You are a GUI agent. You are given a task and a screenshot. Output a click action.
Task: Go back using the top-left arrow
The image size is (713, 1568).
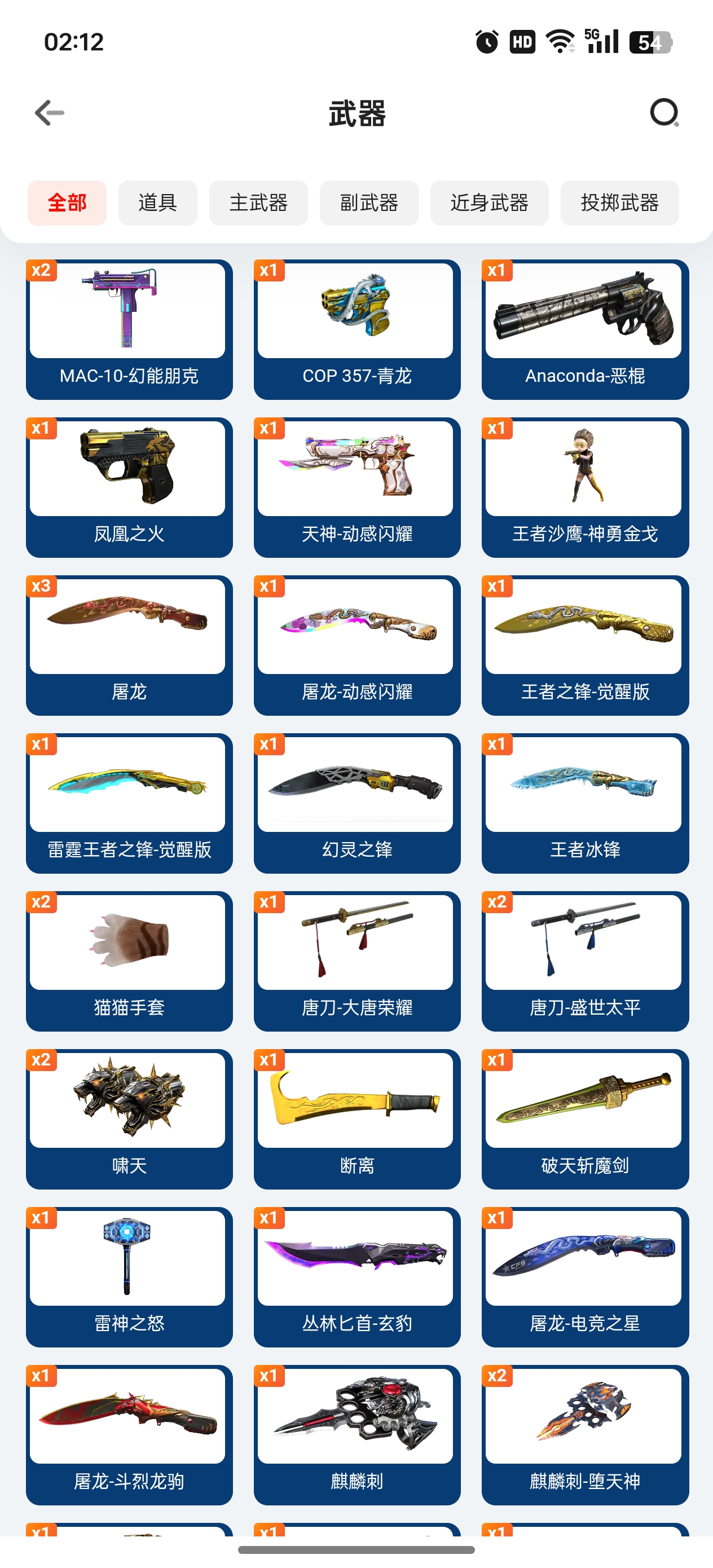point(49,113)
